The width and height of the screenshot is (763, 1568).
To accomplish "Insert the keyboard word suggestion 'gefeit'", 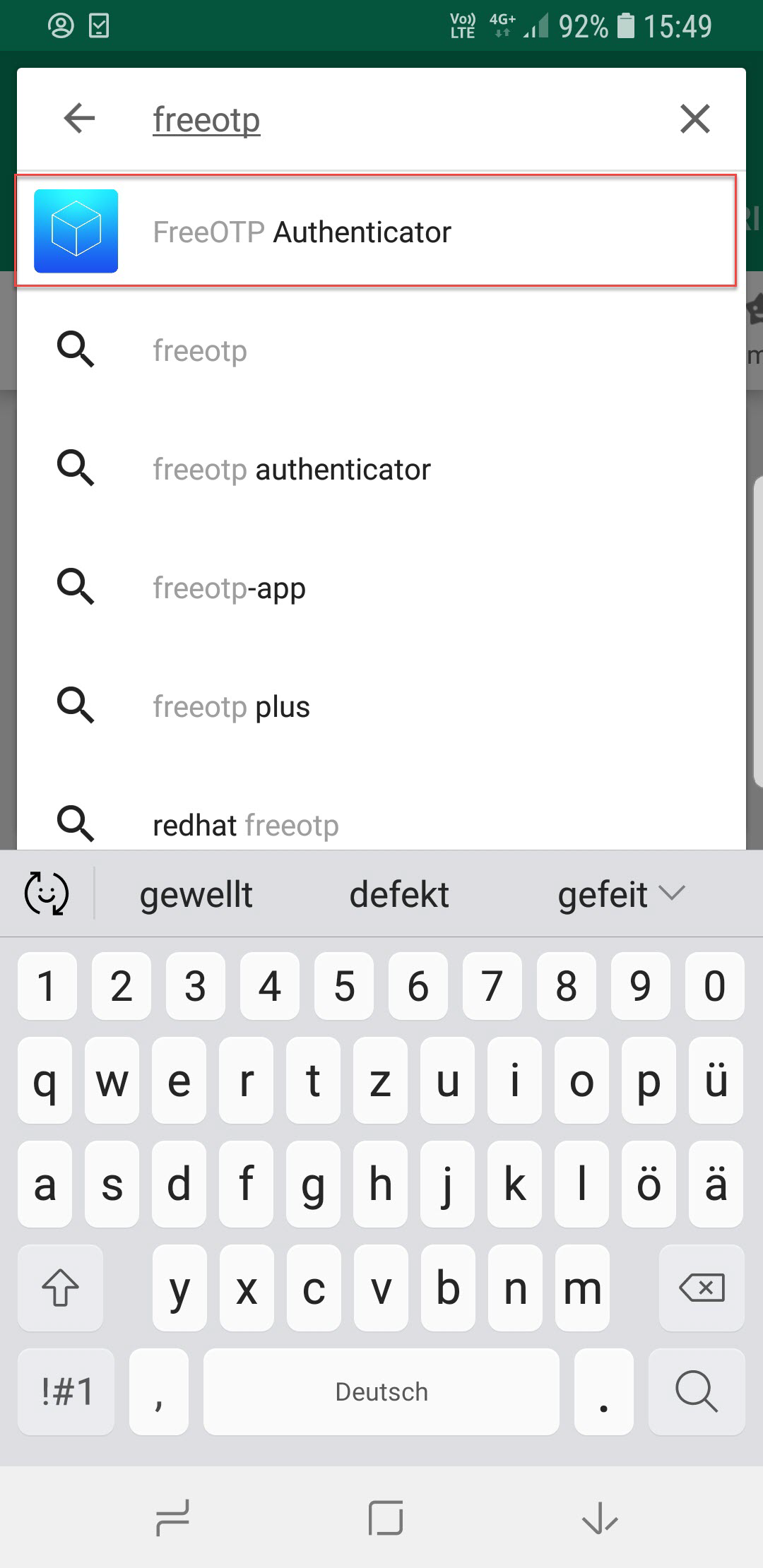I will pyautogui.click(x=602, y=894).
